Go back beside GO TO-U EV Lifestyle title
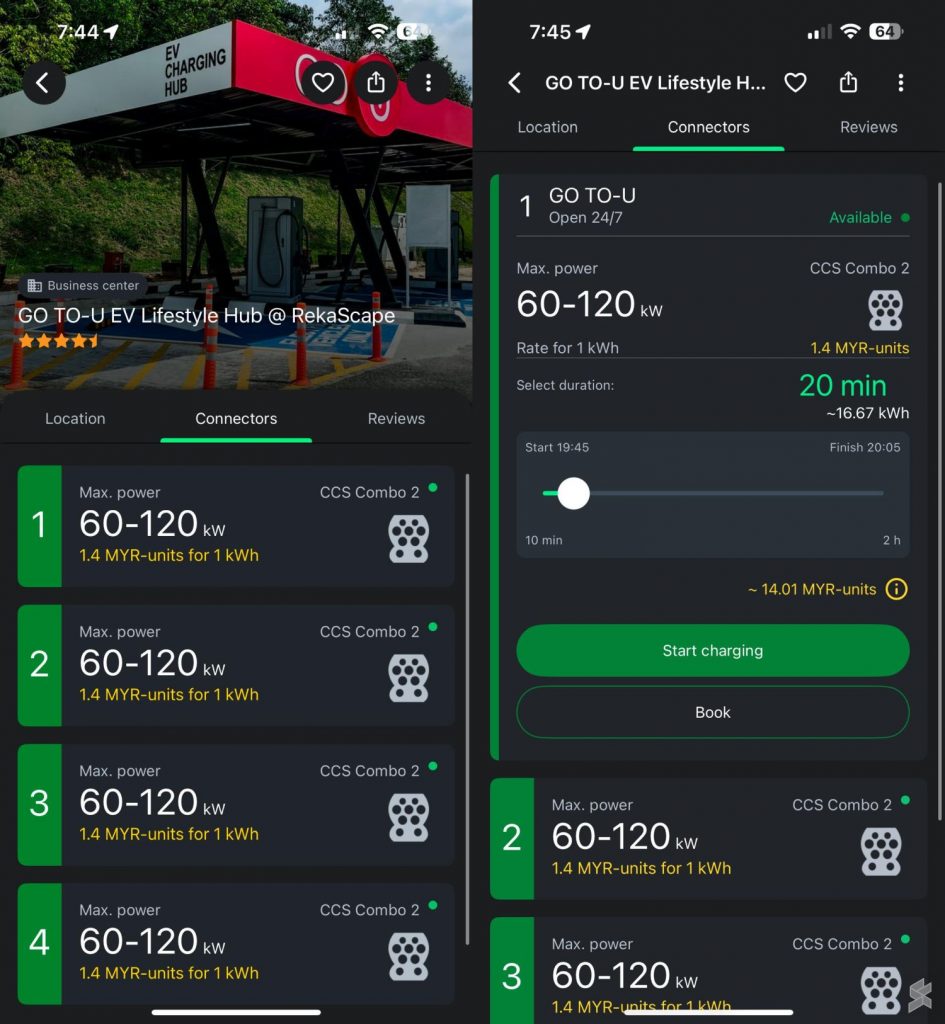The image size is (945, 1024). [515, 83]
